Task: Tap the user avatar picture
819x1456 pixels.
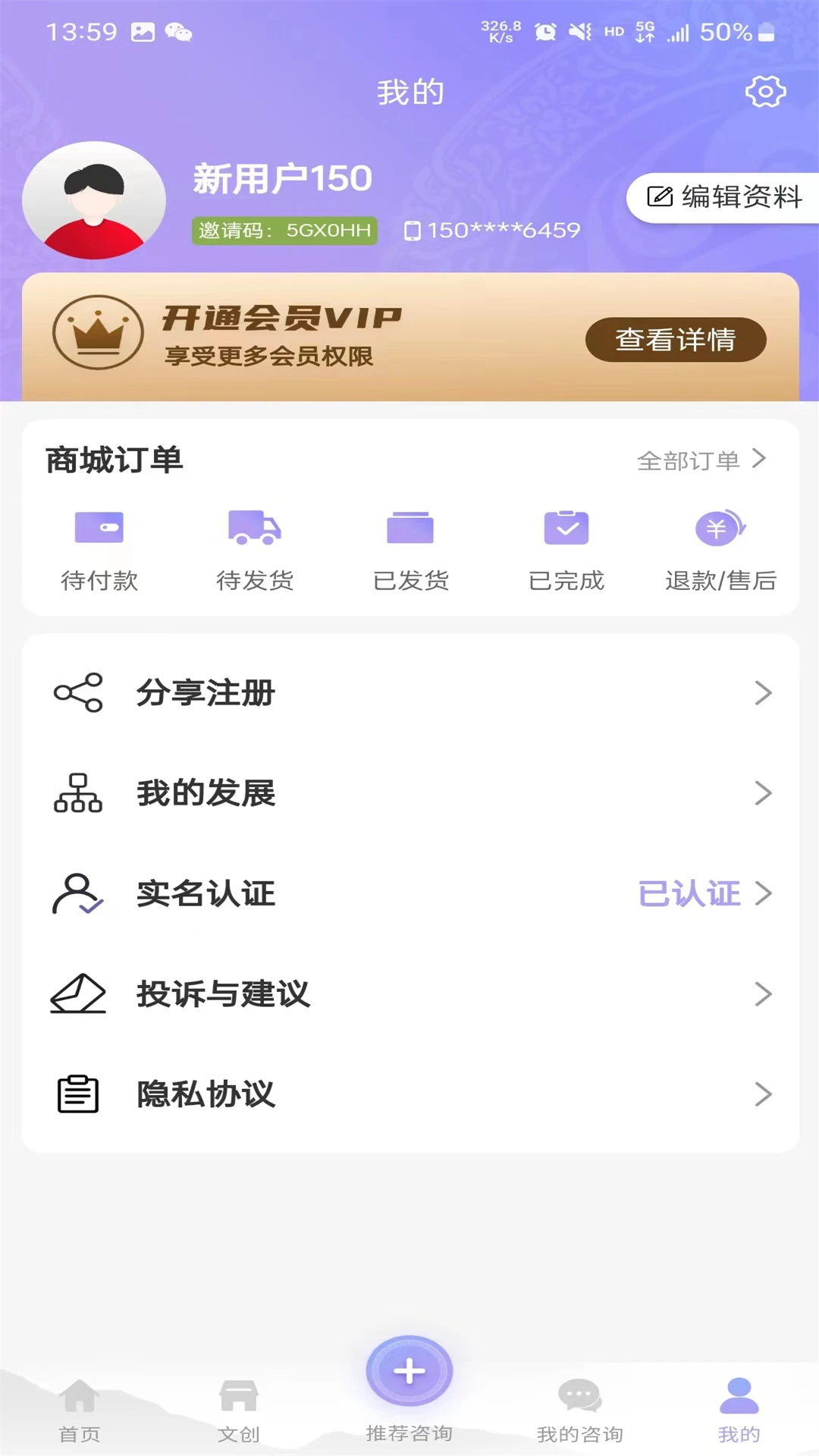Action: (95, 199)
